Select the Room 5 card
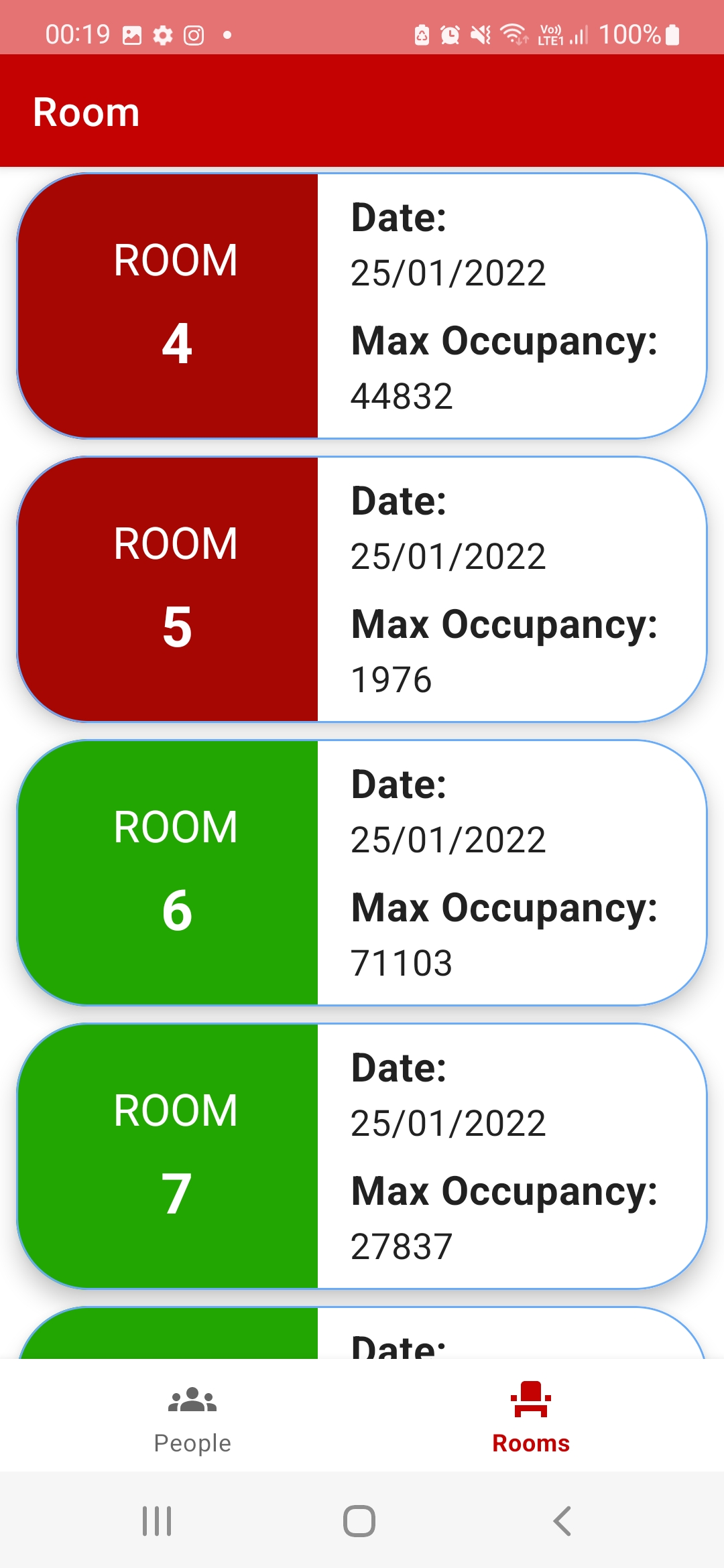 [362, 590]
